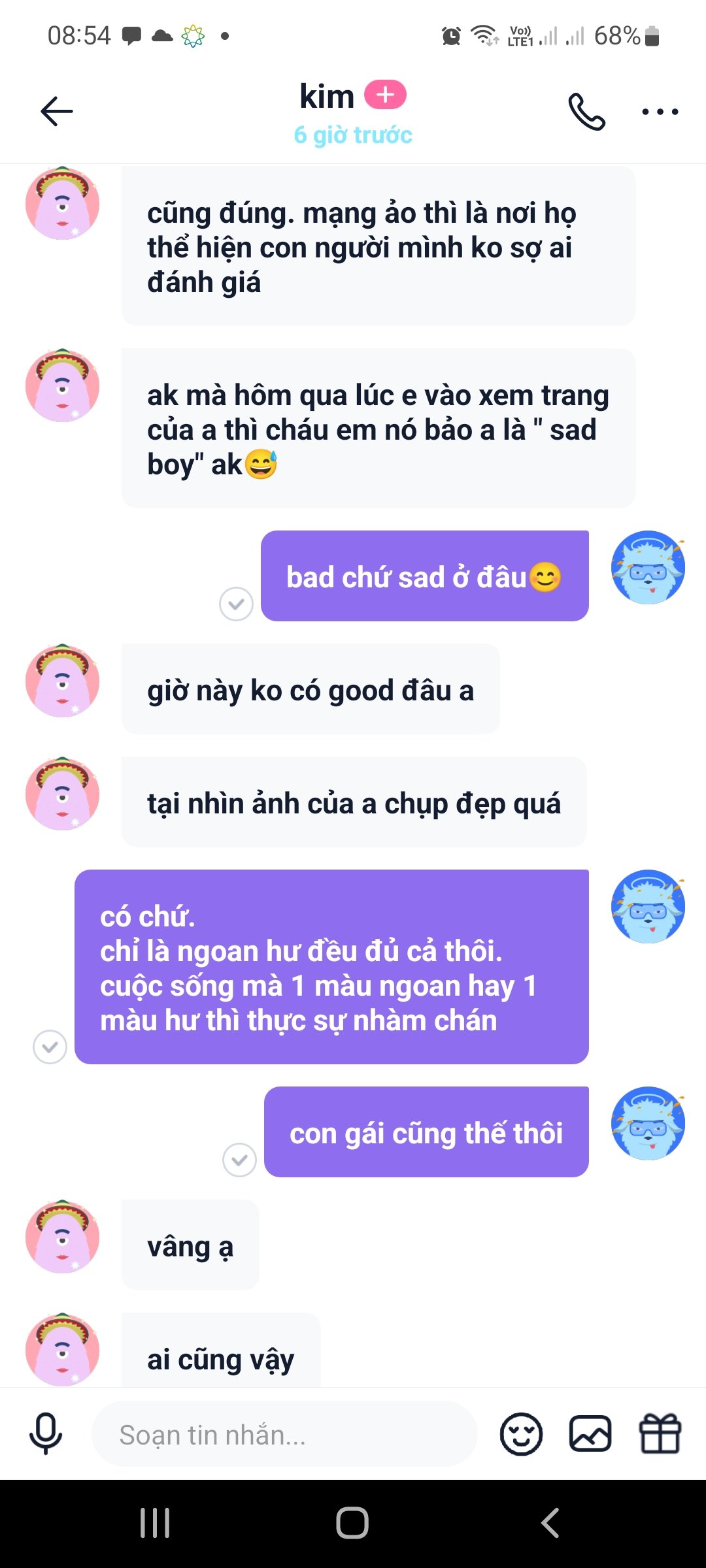This screenshot has height=1568, width=706.
Task: Open the recent apps view
Action: pyautogui.click(x=155, y=1523)
